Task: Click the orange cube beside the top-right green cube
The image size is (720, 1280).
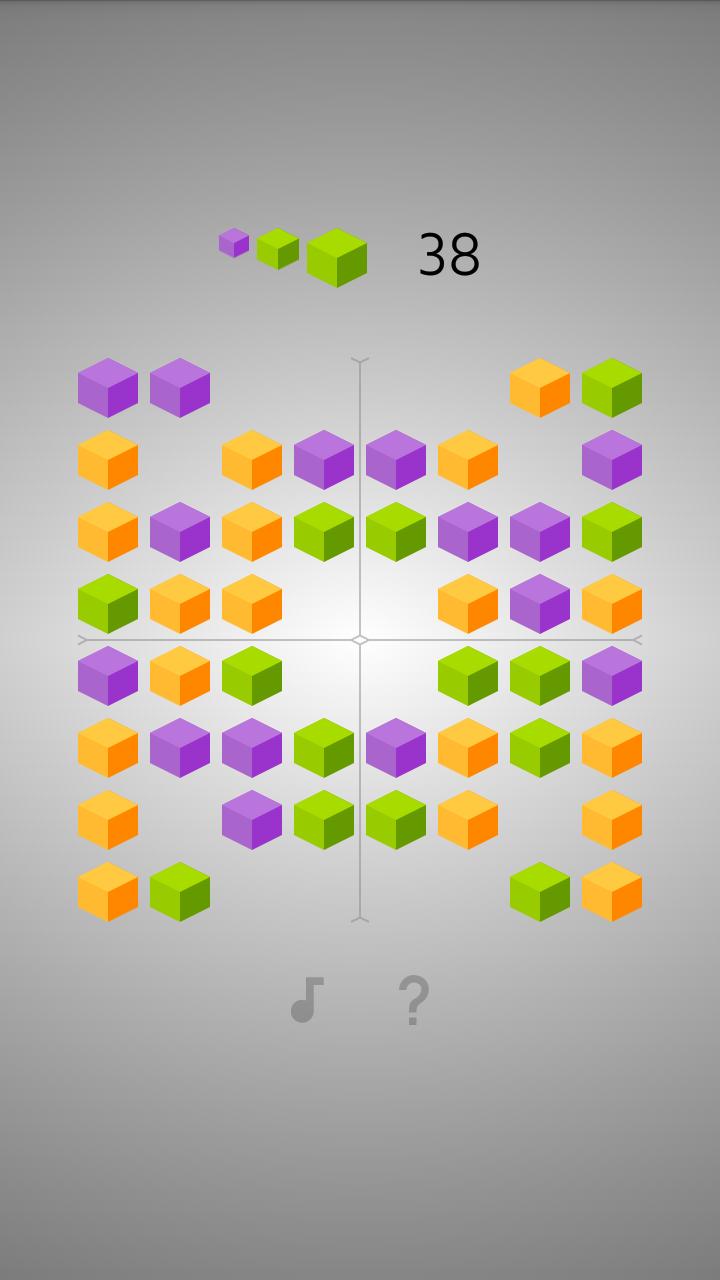Action: 538,390
